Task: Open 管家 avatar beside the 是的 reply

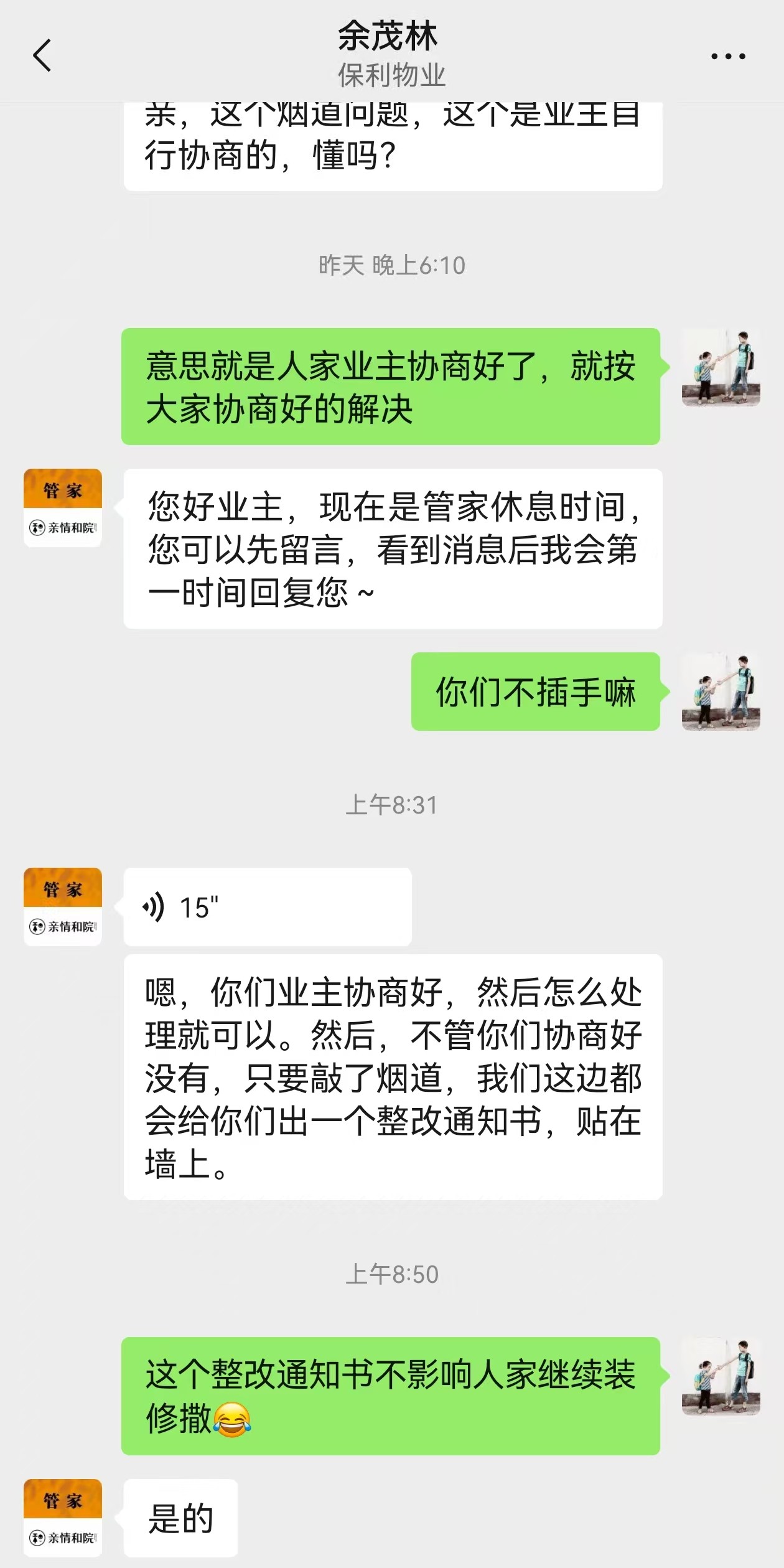Action: coord(63,1518)
